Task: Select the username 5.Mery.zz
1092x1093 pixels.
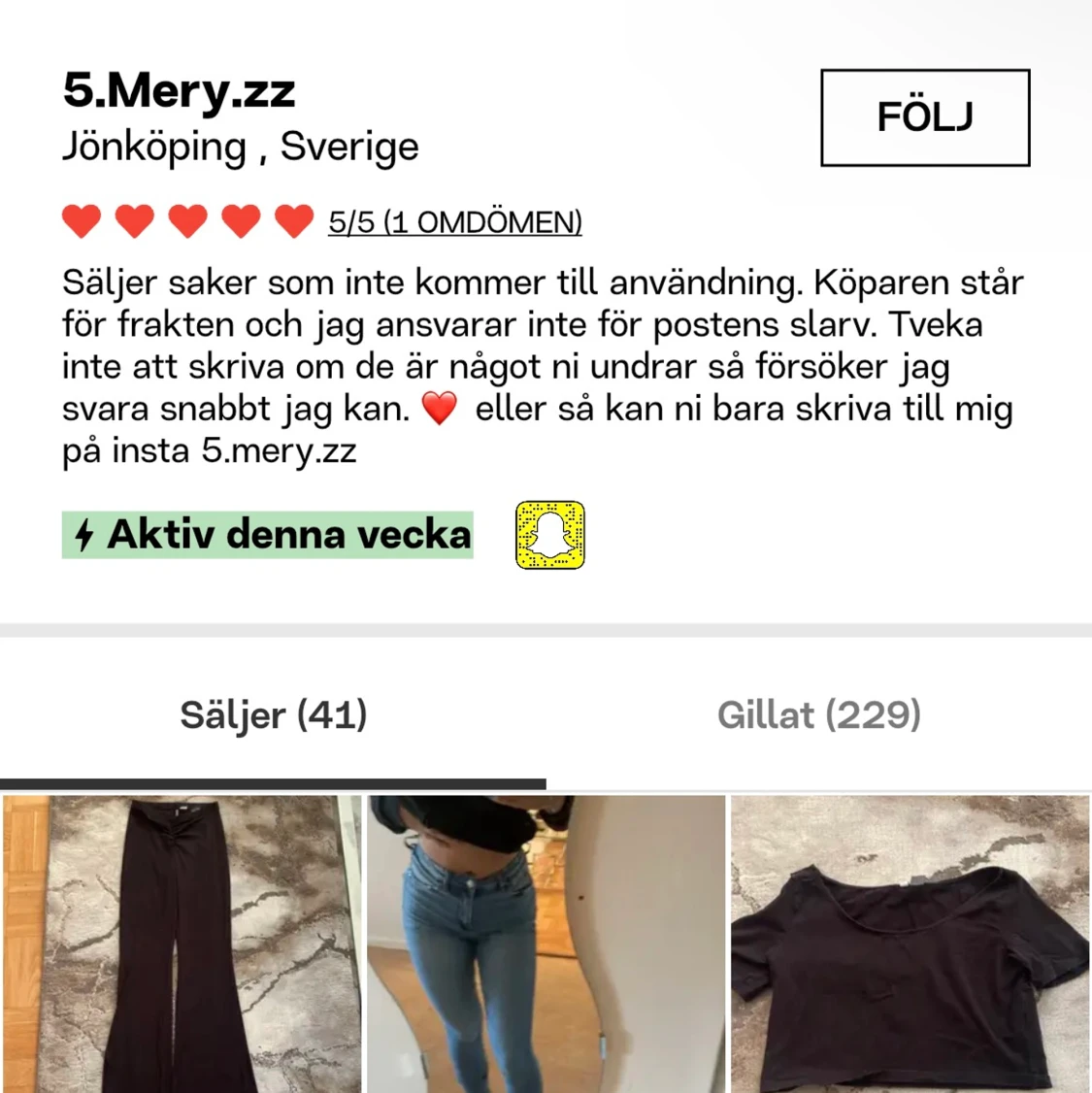Action: click(x=179, y=90)
